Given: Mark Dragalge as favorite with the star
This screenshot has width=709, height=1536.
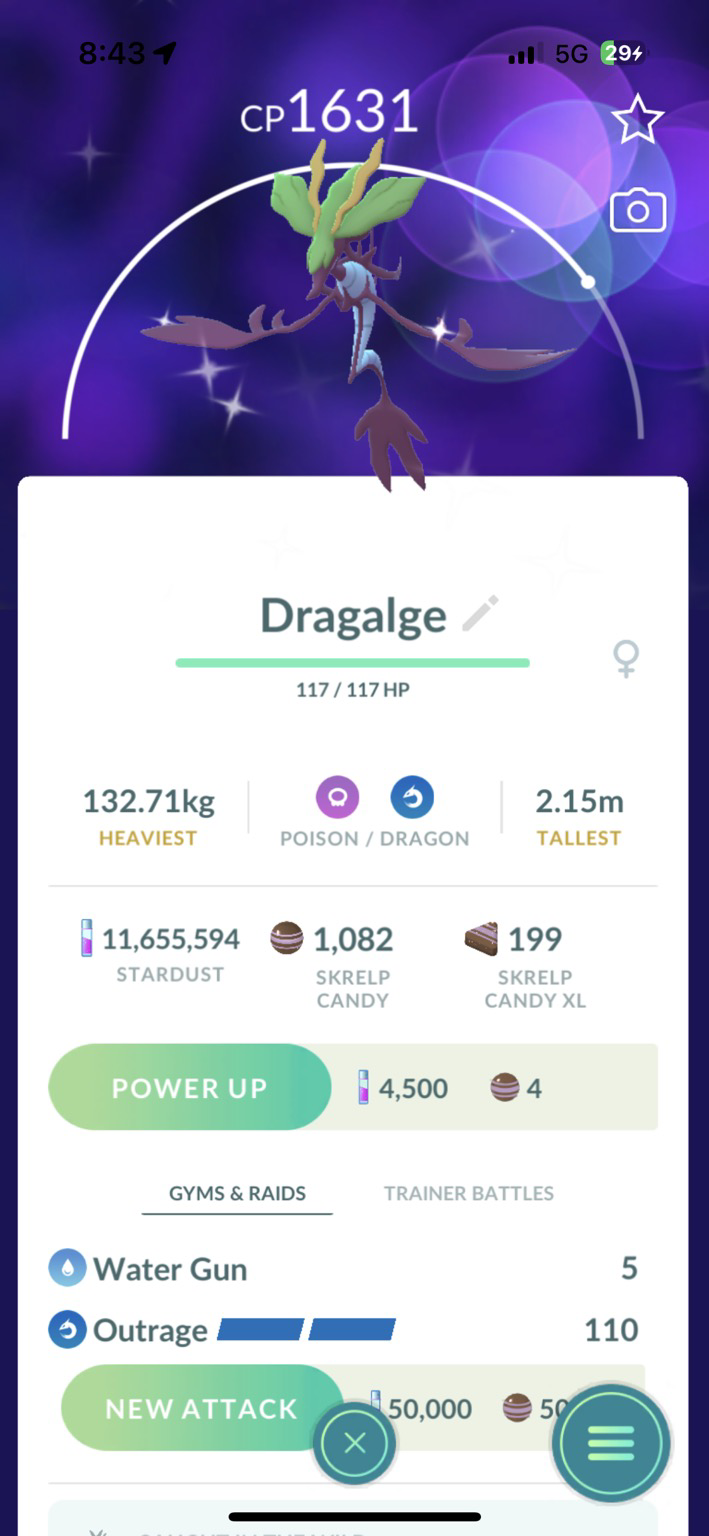Looking at the screenshot, I should coord(637,121).
